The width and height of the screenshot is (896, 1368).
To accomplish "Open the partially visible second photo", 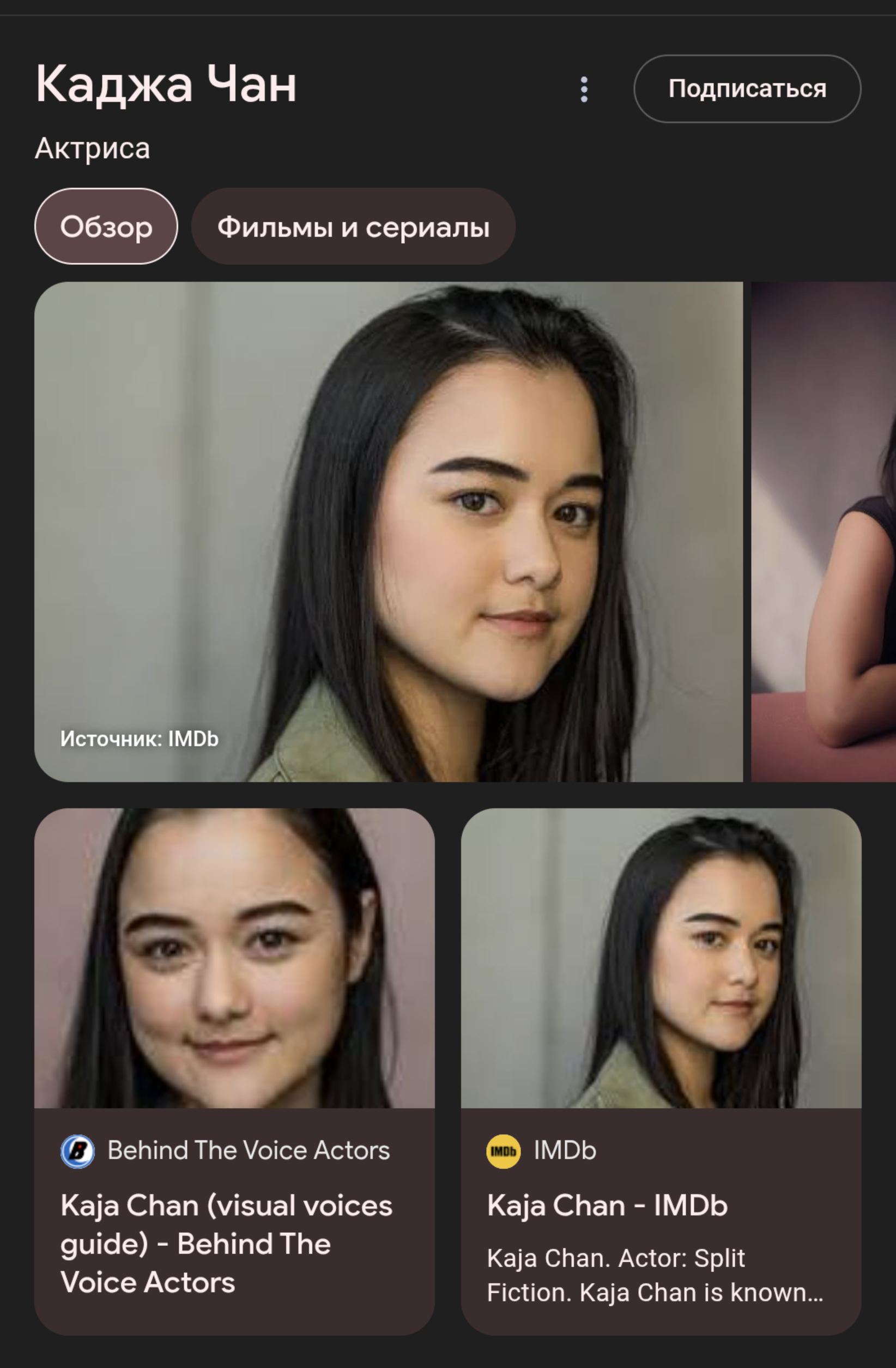I will coord(824,531).
